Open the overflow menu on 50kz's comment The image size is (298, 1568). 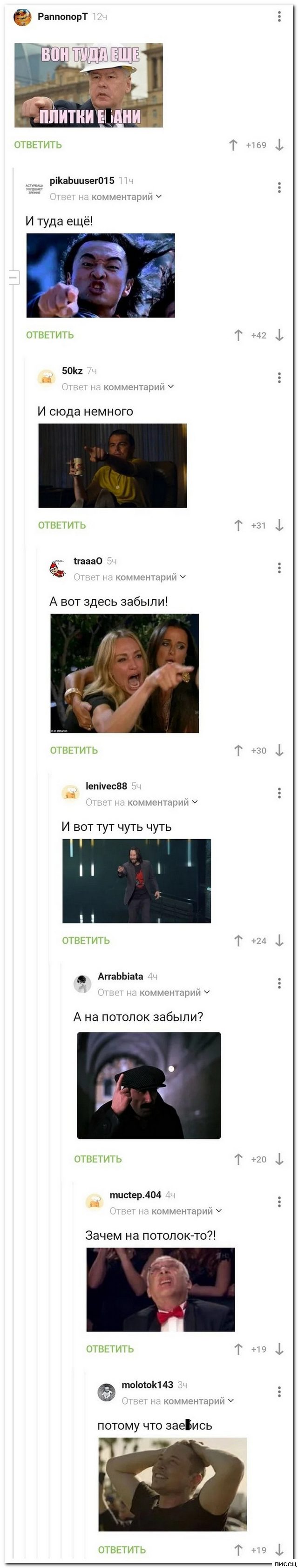coord(279,377)
